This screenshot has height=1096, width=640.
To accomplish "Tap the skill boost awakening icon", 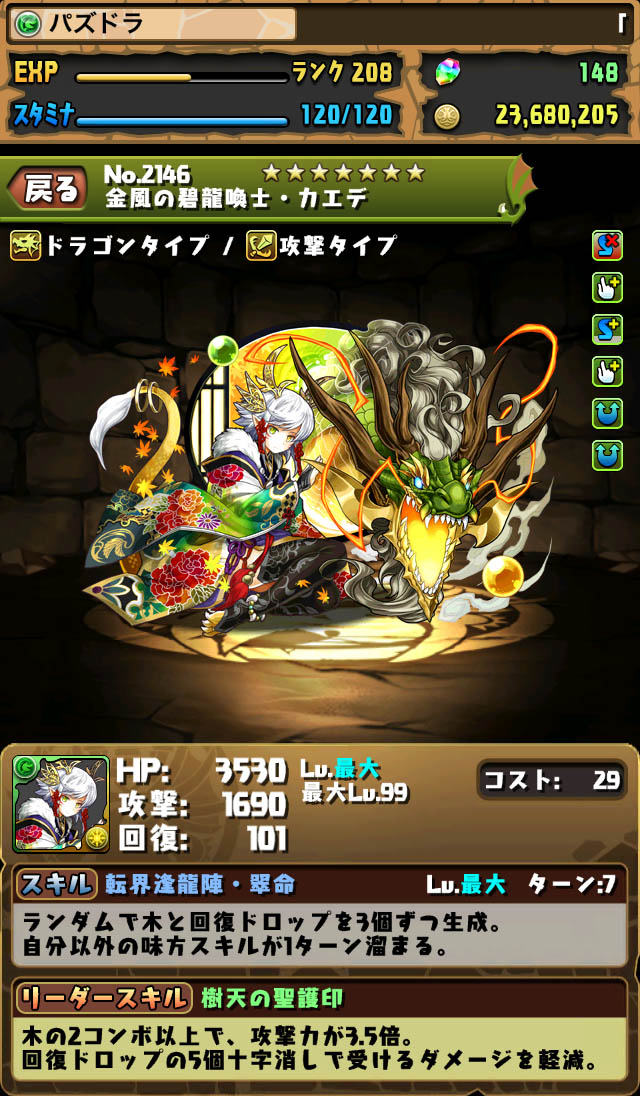I will click(x=607, y=329).
